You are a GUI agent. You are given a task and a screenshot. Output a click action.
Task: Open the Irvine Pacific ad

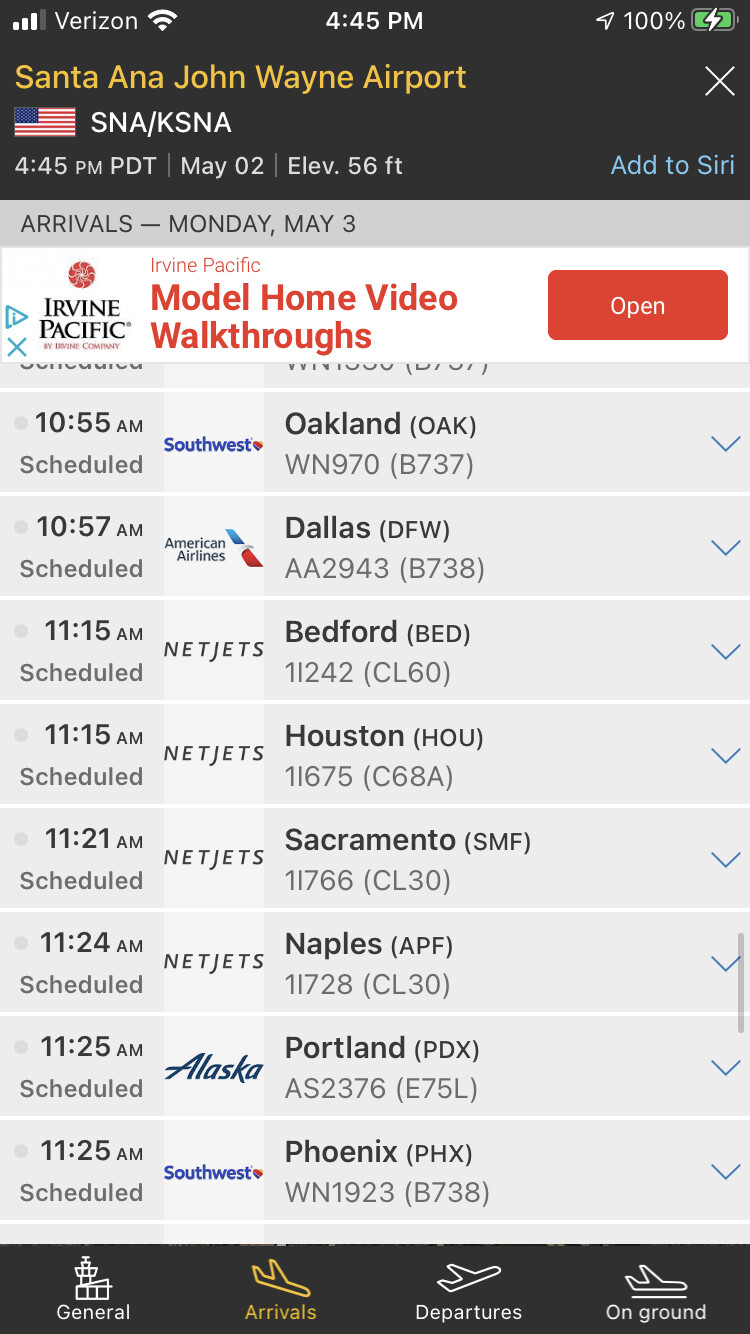click(637, 305)
